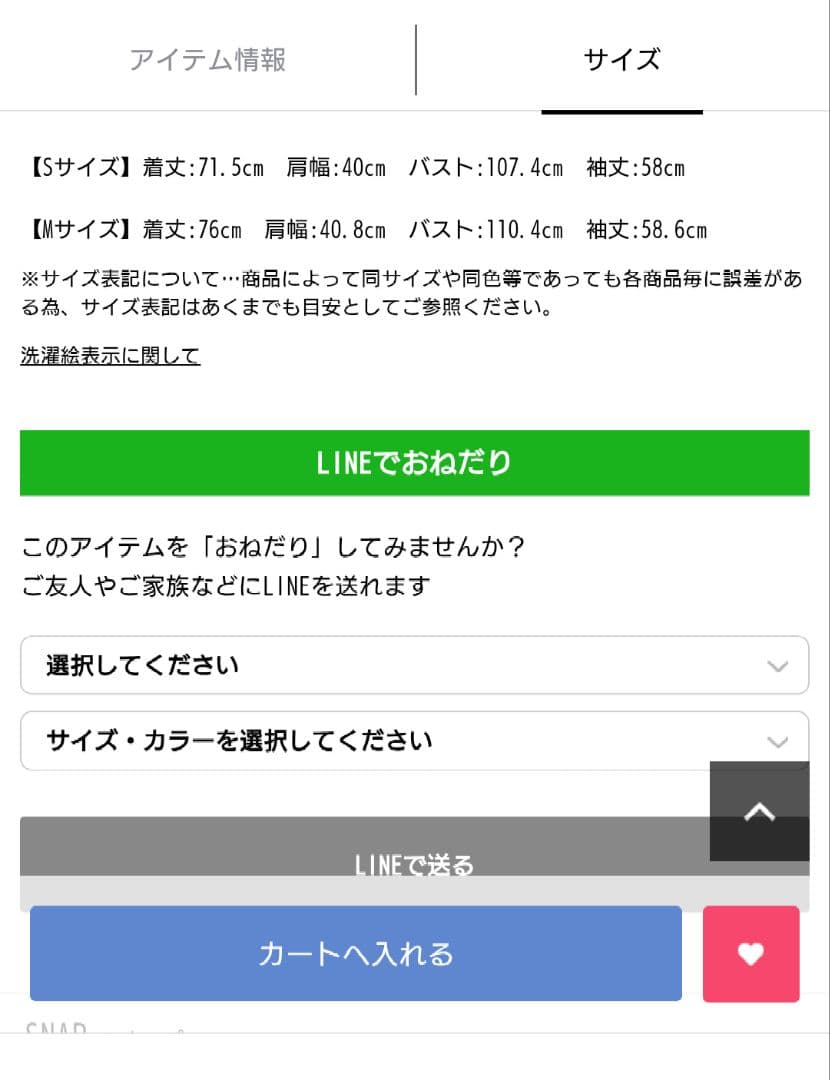Click the heart favorite icon

tap(751, 953)
